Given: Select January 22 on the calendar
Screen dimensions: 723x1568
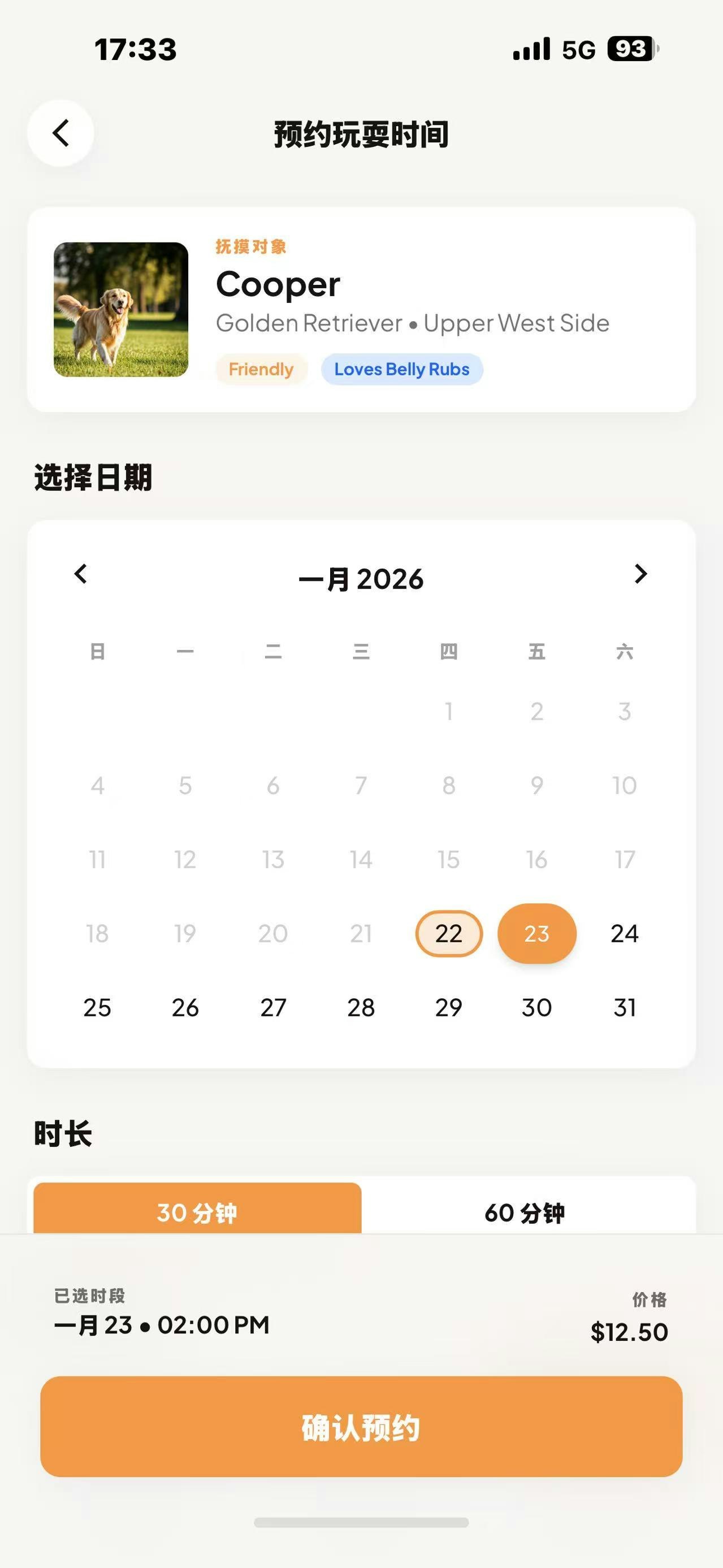Looking at the screenshot, I should (x=448, y=933).
